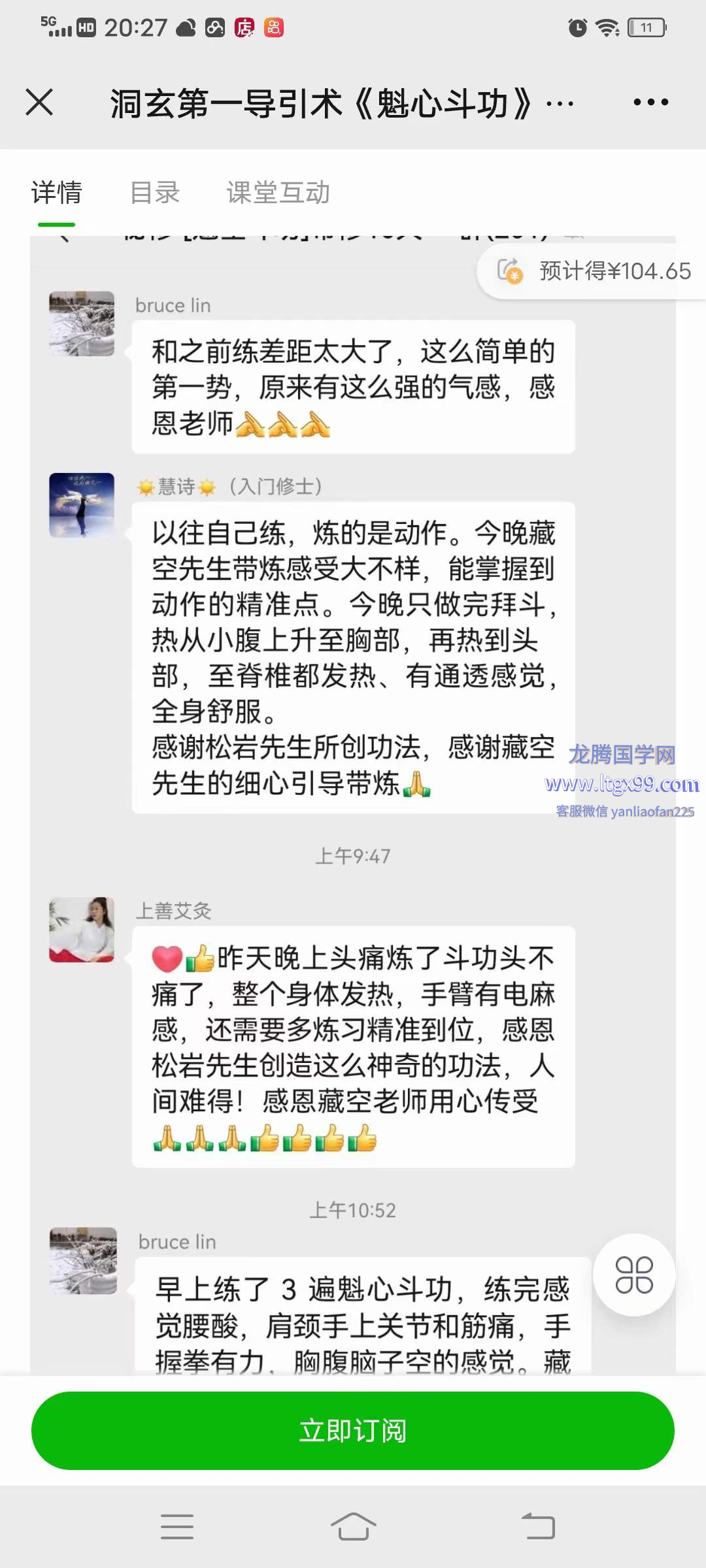Open the three-dot overflow menu

650,103
